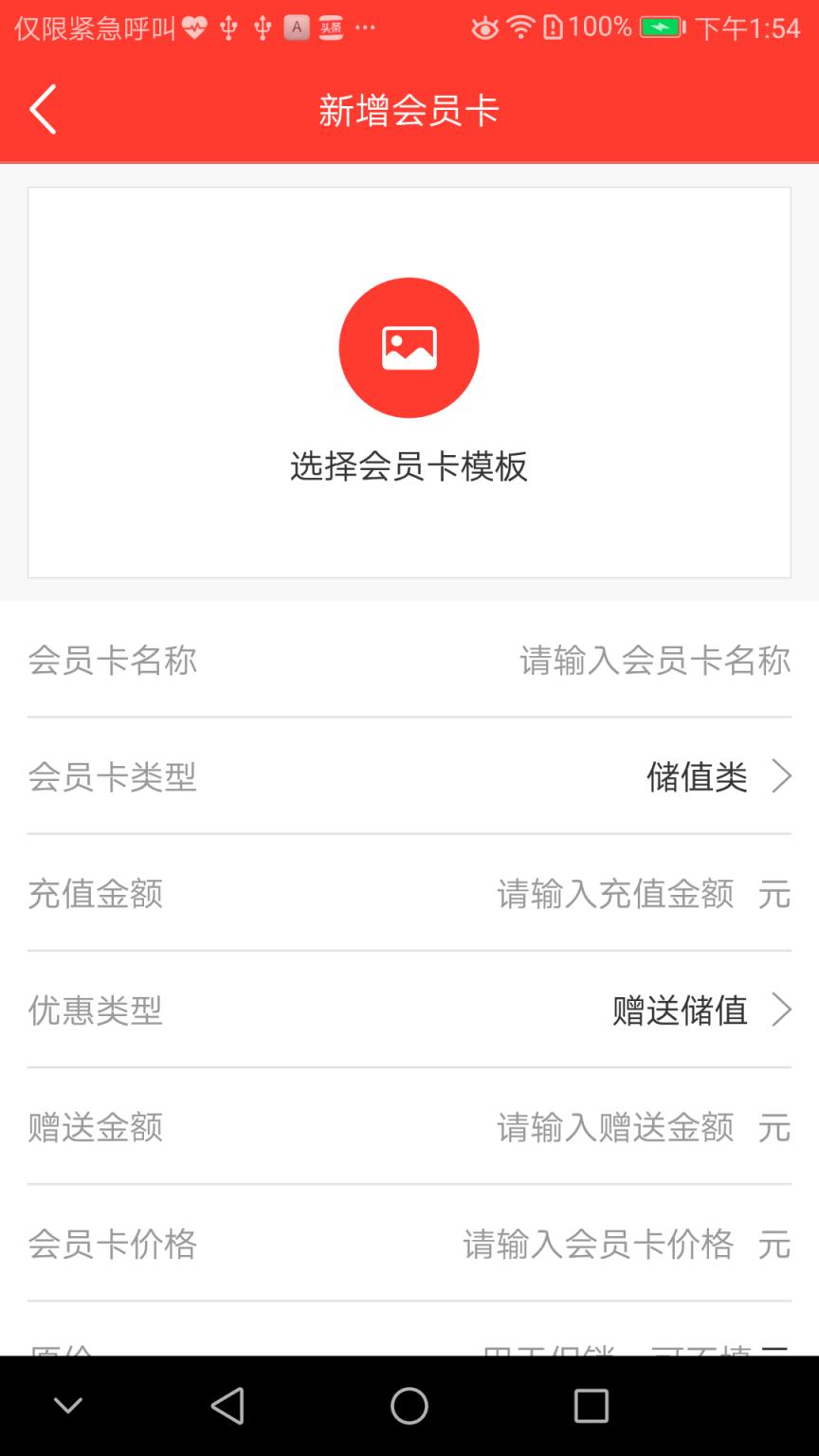Screen dimensions: 819x1456
Task: Tap the 会员卡名称 field to enter card name
Action: pos(654,660)
